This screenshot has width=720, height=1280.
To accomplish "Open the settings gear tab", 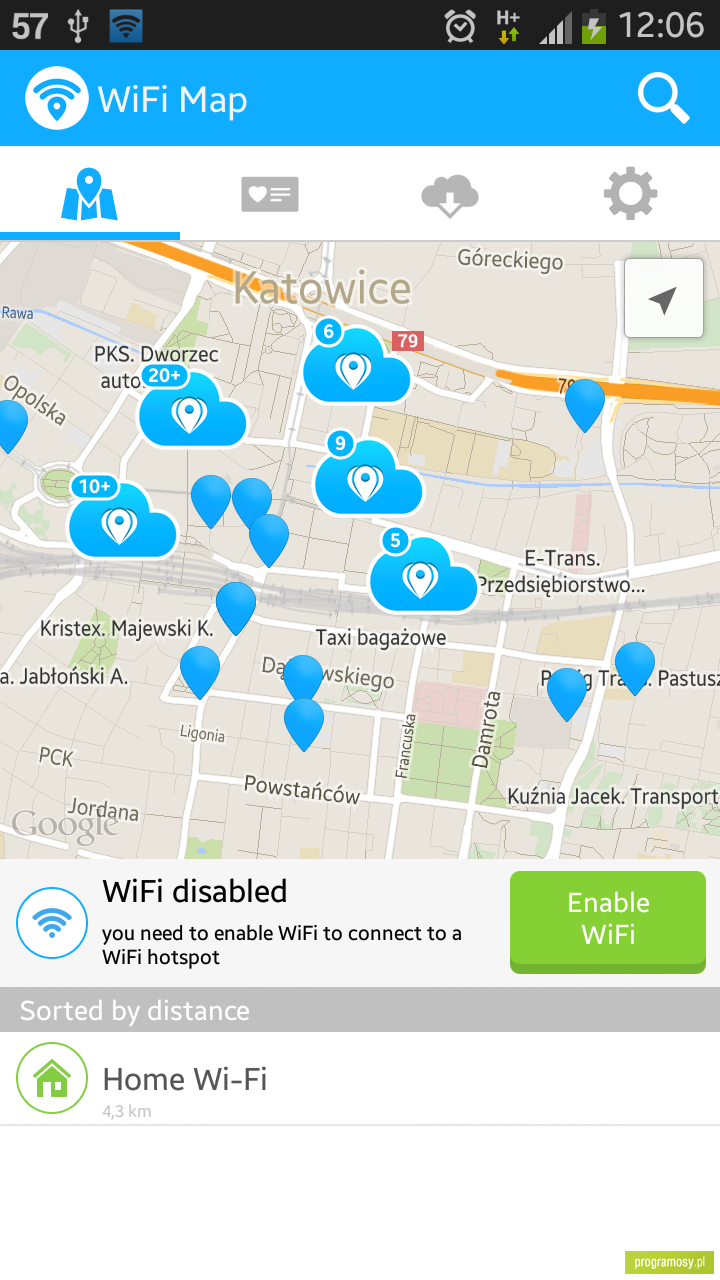I will tap(630, 194).
